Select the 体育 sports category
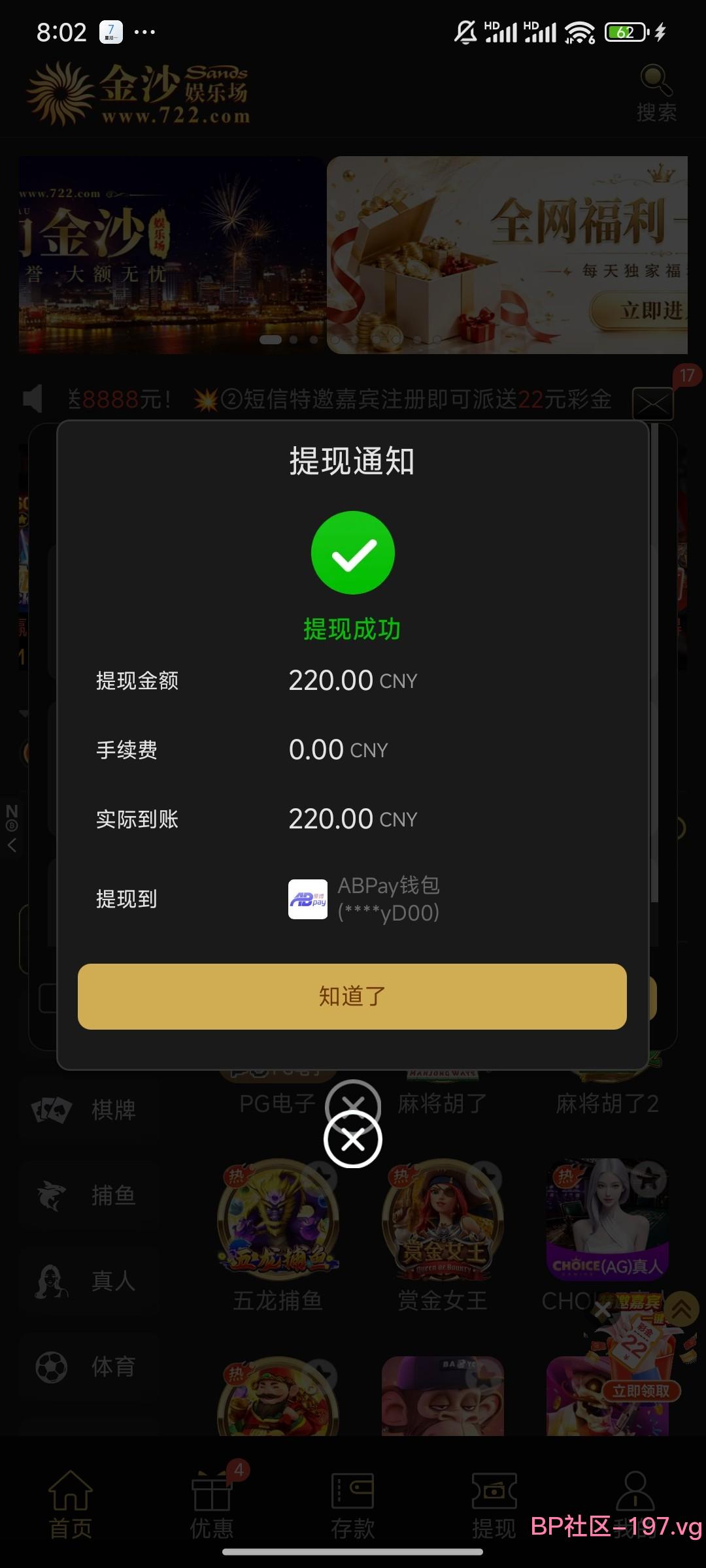 [85, 1366]
